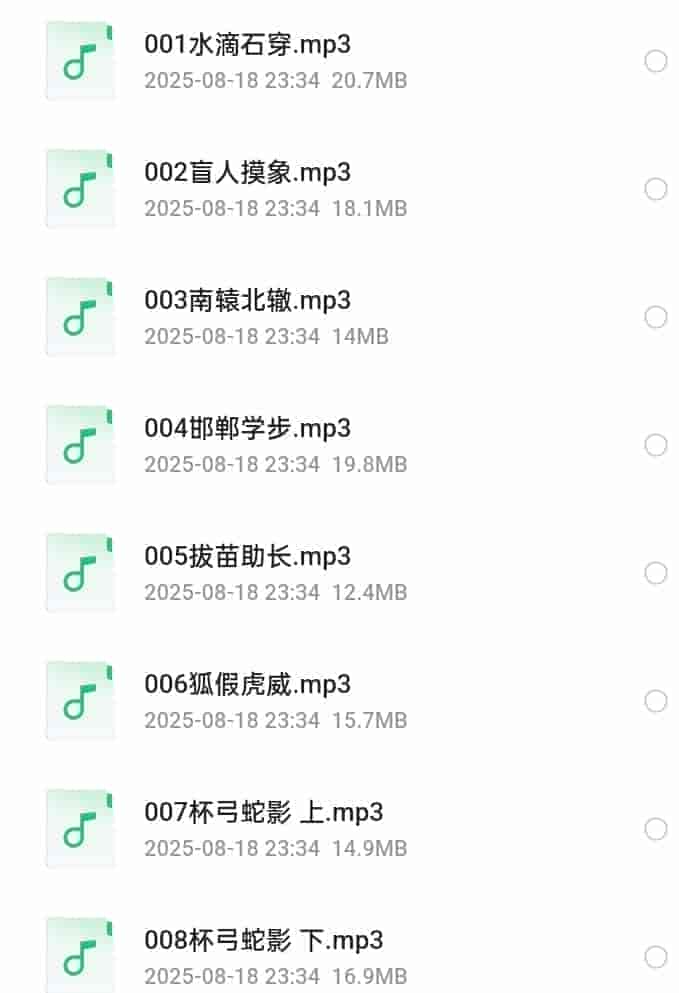679x993 pixels.
Task: Select the circle for 001水滴石穿.mp3
Action: (656, 62)
